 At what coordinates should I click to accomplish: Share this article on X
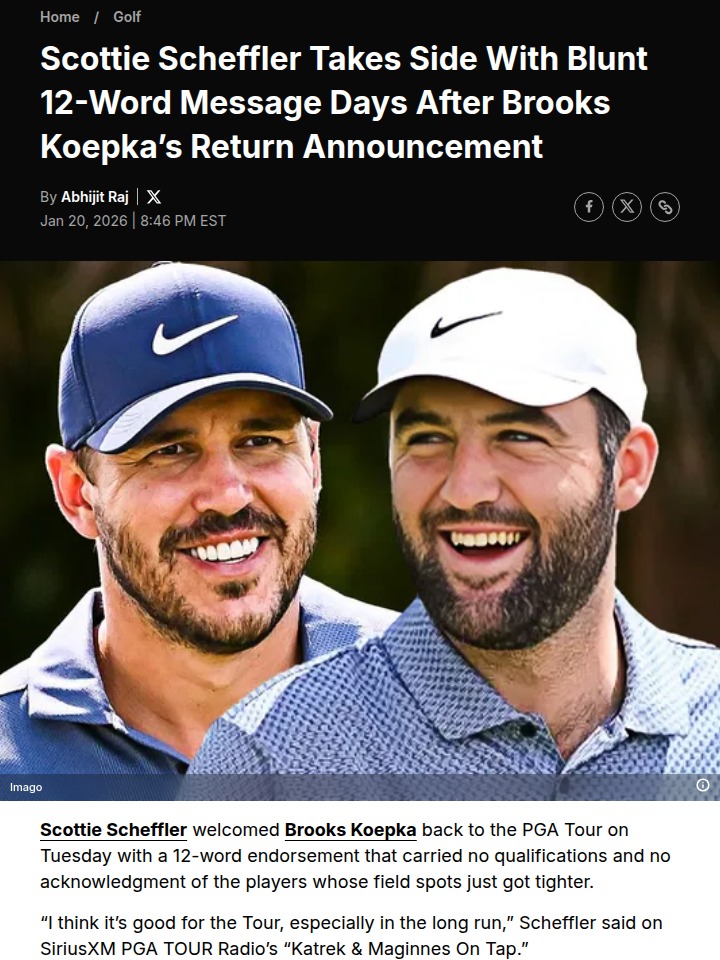[x=627, y=207]
